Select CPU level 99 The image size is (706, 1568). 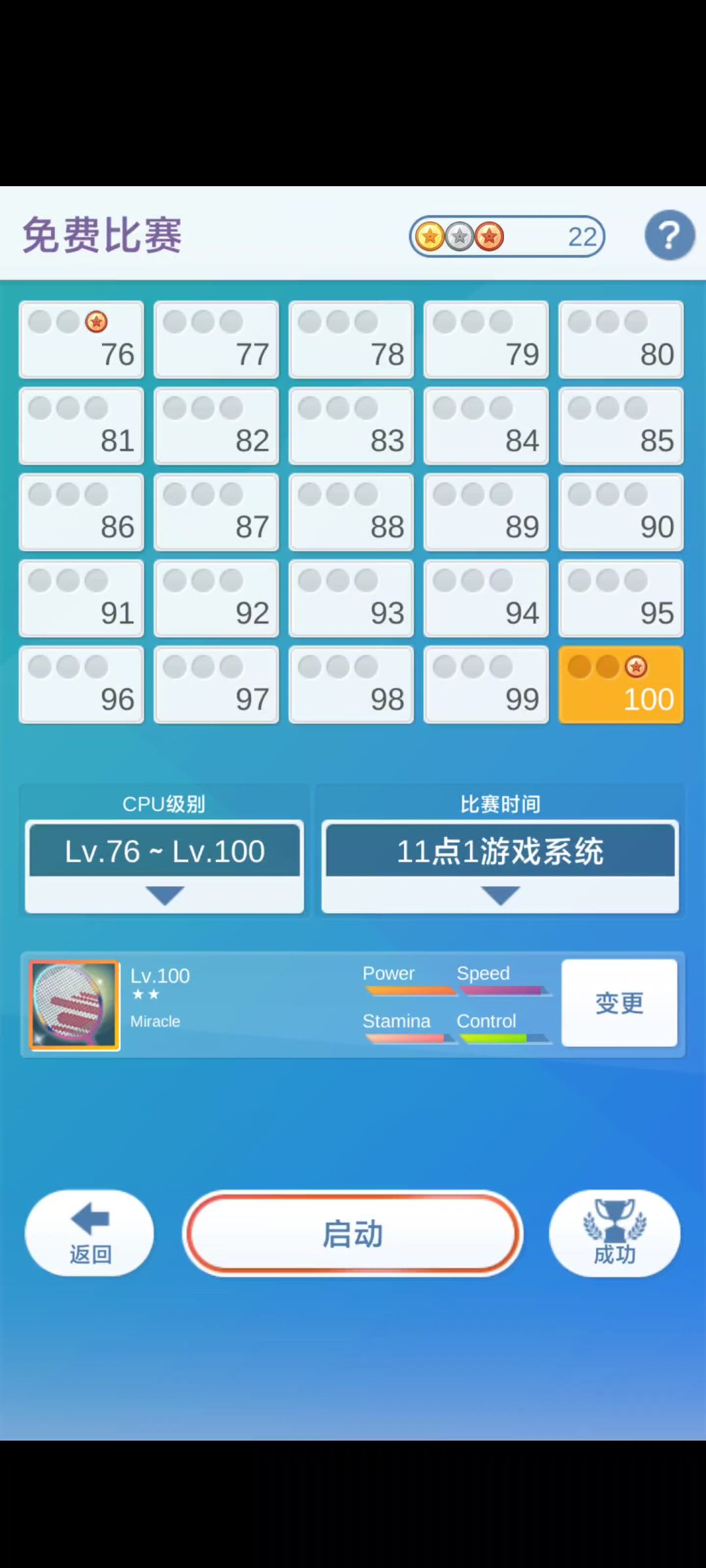pos(486,685)
